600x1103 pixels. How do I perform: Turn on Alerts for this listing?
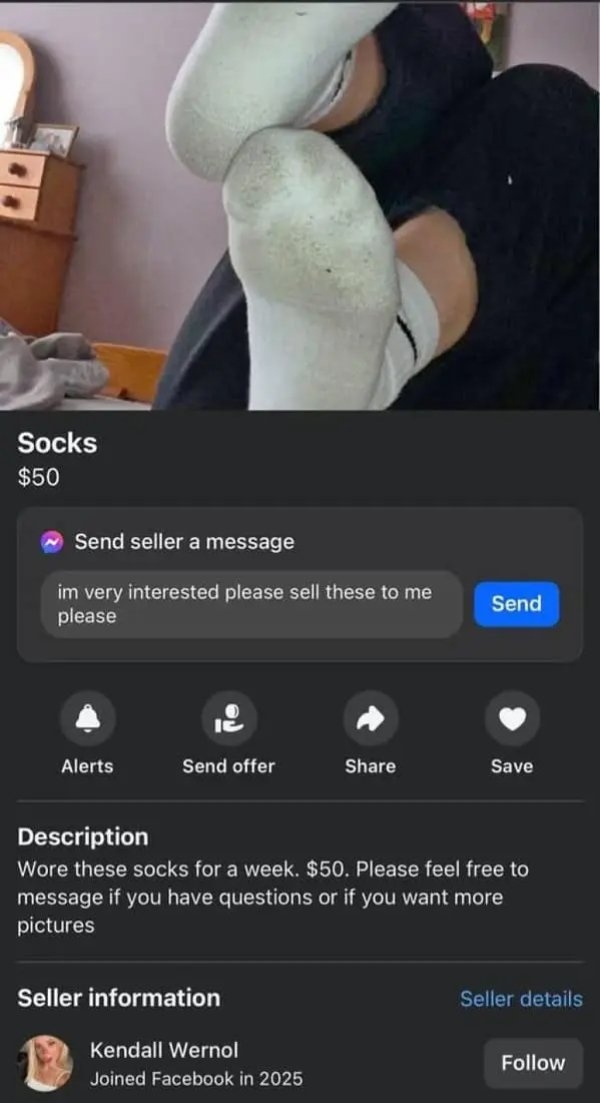(87, 718)
